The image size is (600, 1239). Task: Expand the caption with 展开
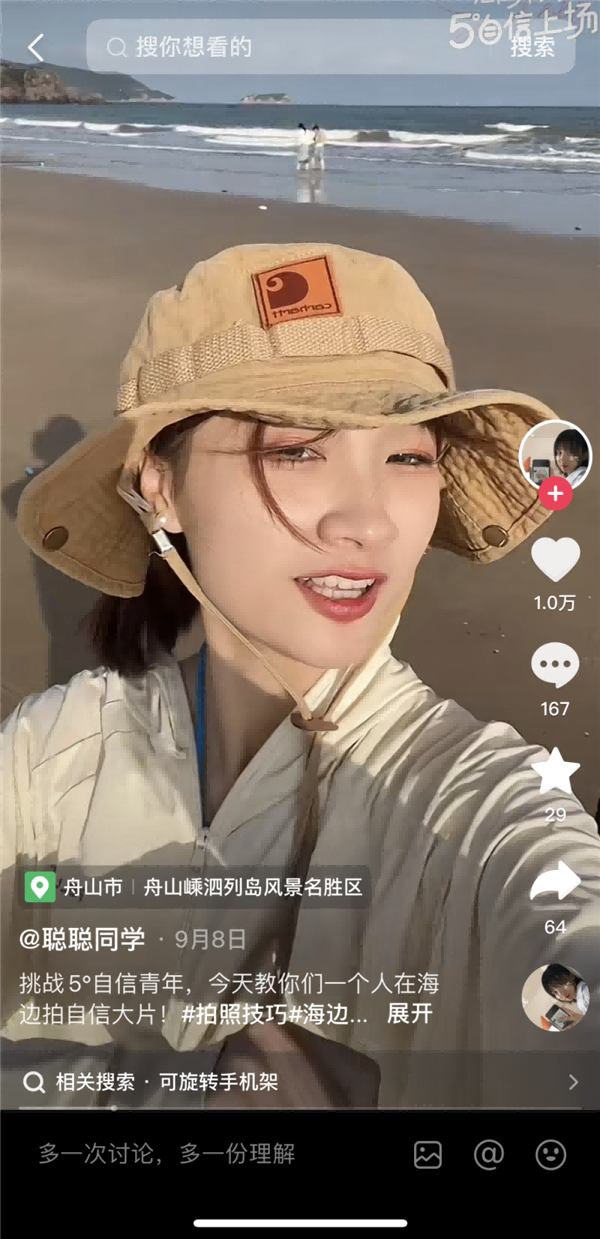pyautogui.click(x=410, y=1013)
